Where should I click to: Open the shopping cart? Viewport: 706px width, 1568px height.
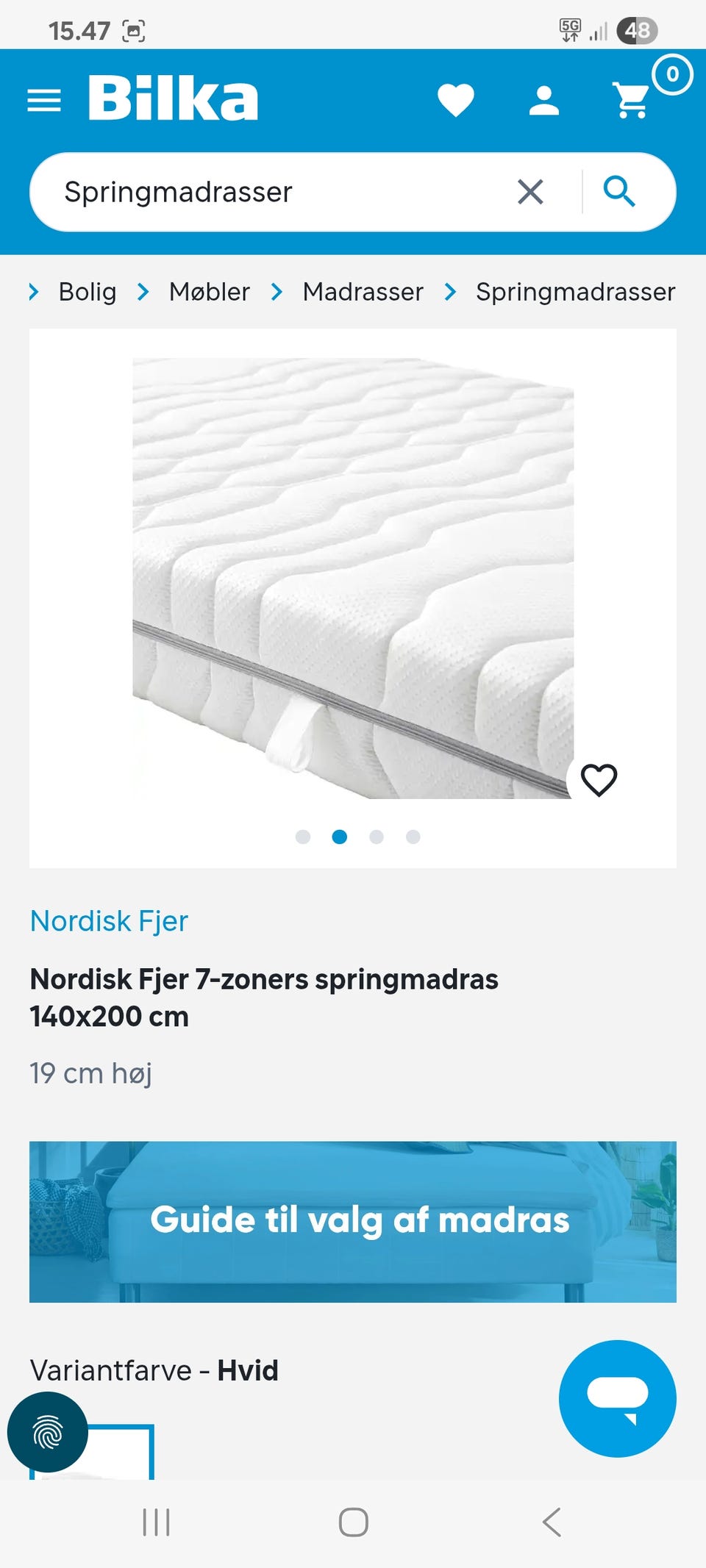pos(632,100)
